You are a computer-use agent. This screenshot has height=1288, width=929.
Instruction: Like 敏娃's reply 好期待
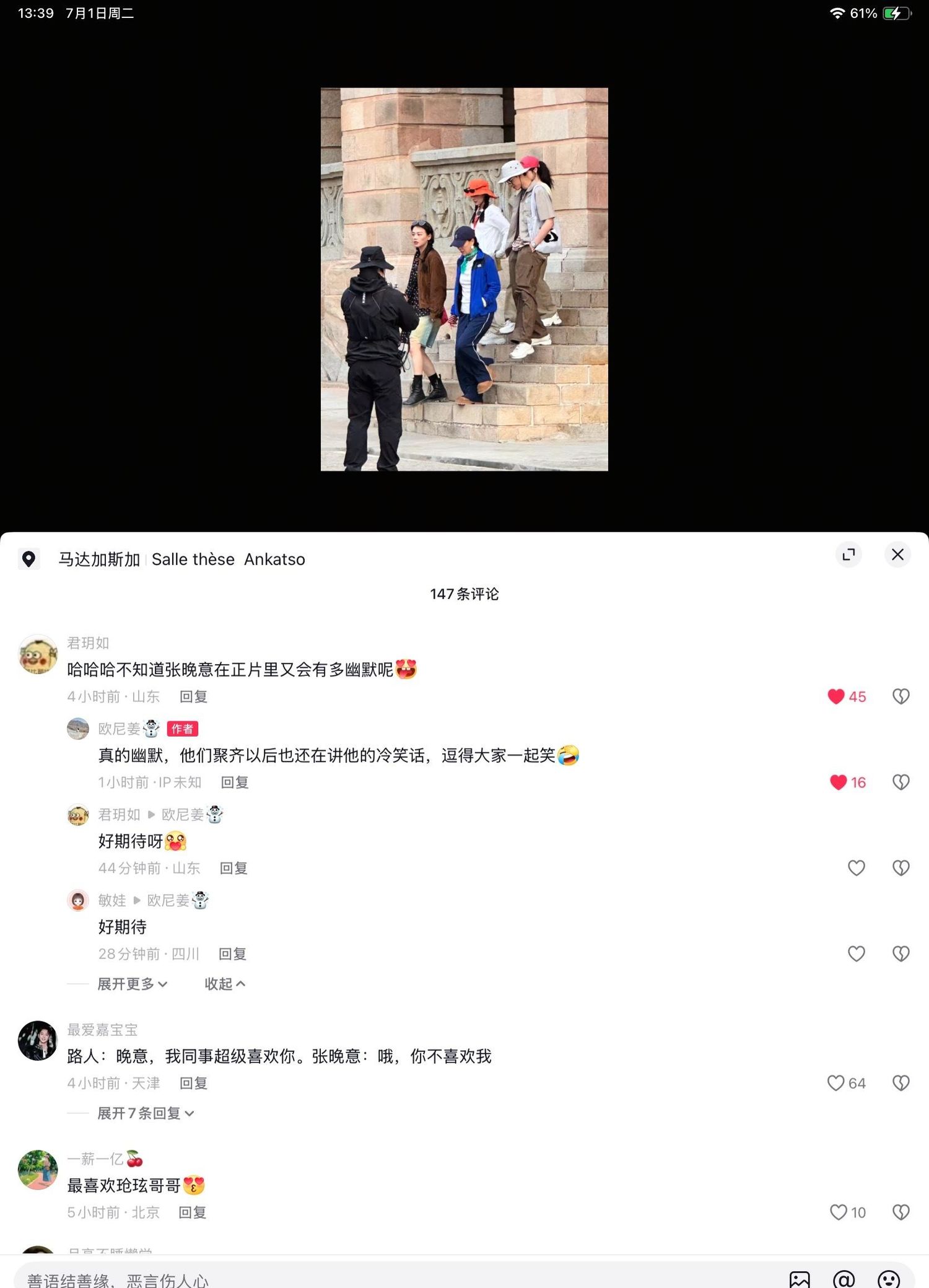coord(856,953)
